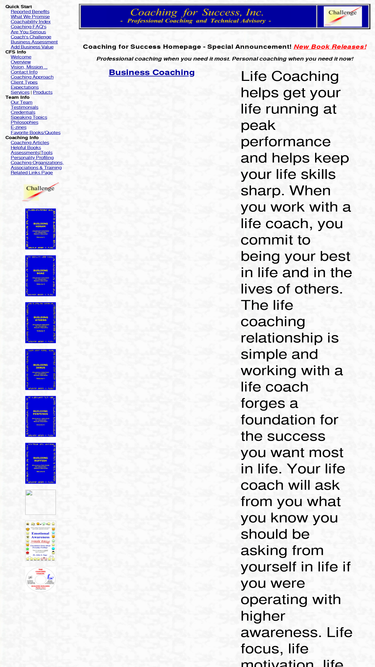Open the Products link
375x667 pixels.
[x=43, y=92]
